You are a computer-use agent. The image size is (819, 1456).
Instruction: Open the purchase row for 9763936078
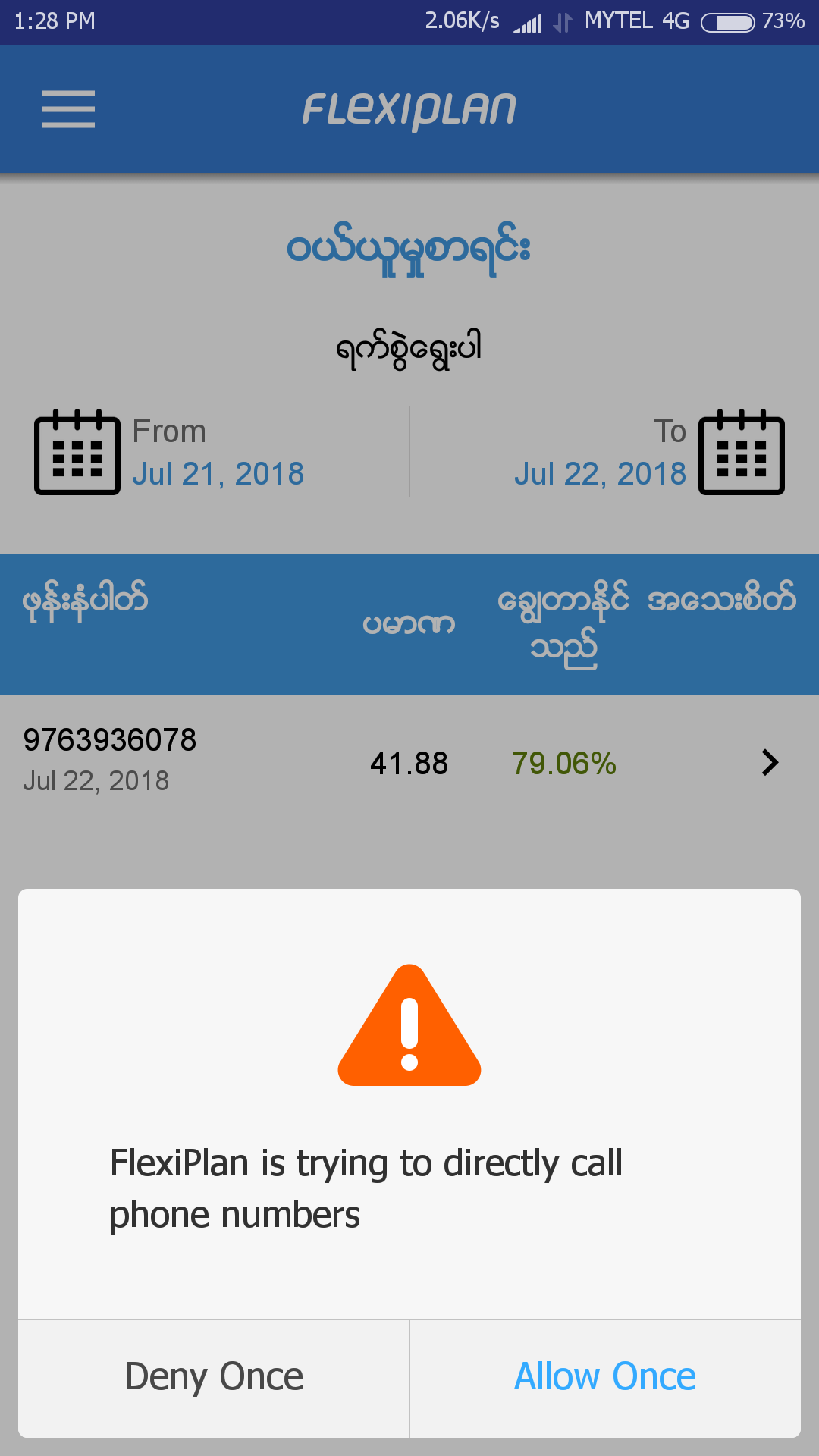(409, 762)
